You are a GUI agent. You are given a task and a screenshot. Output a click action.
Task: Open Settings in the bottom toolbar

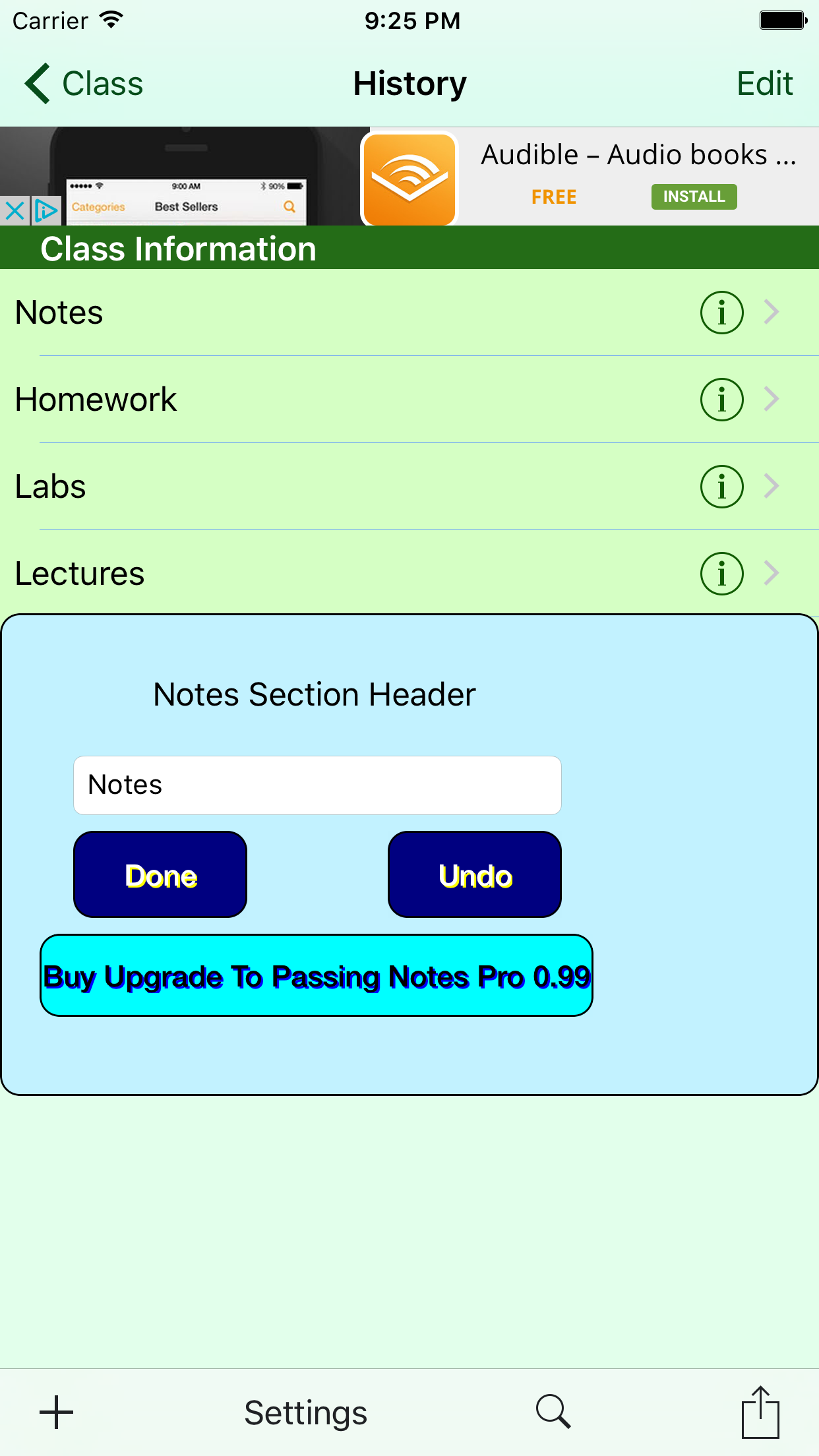[x=305, y=1413]
